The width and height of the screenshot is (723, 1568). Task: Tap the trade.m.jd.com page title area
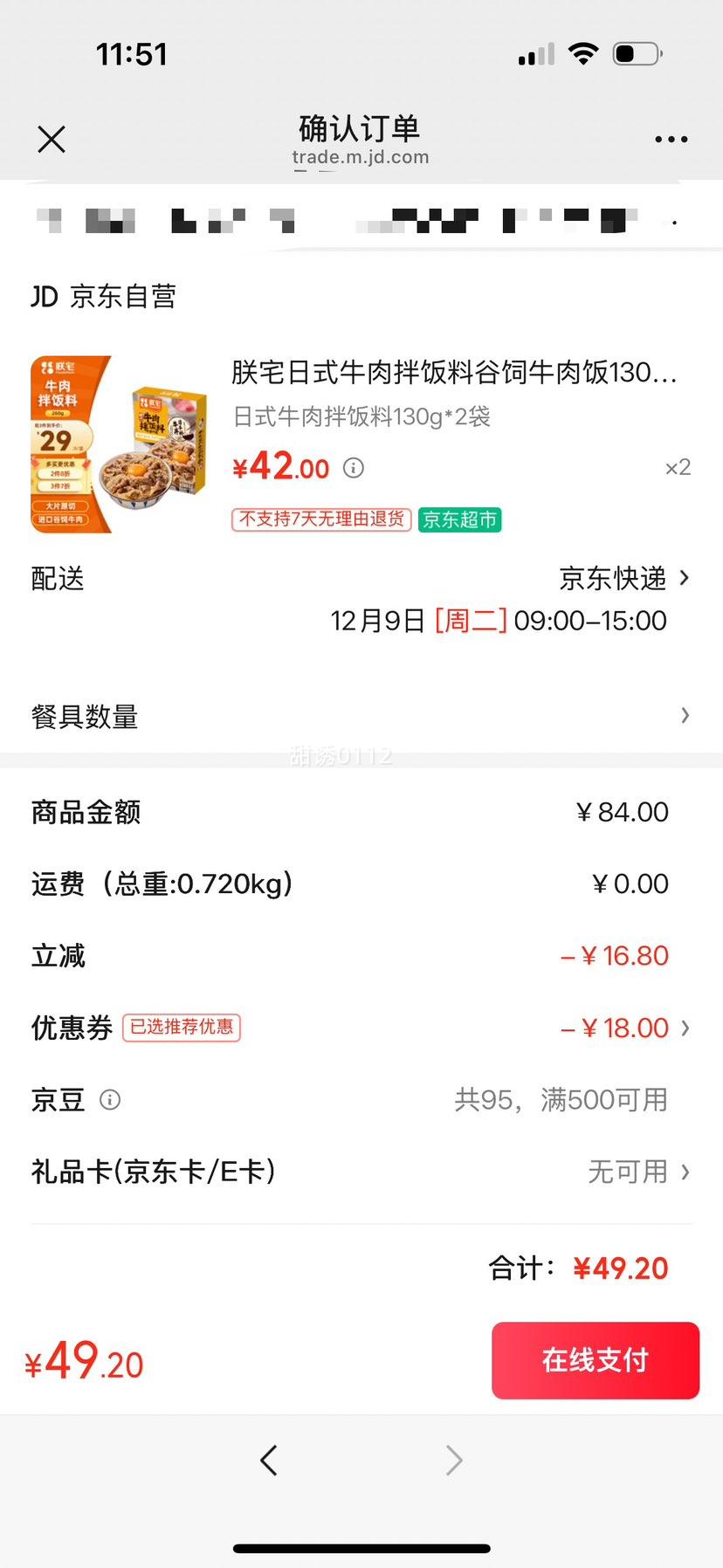point(361,157)
